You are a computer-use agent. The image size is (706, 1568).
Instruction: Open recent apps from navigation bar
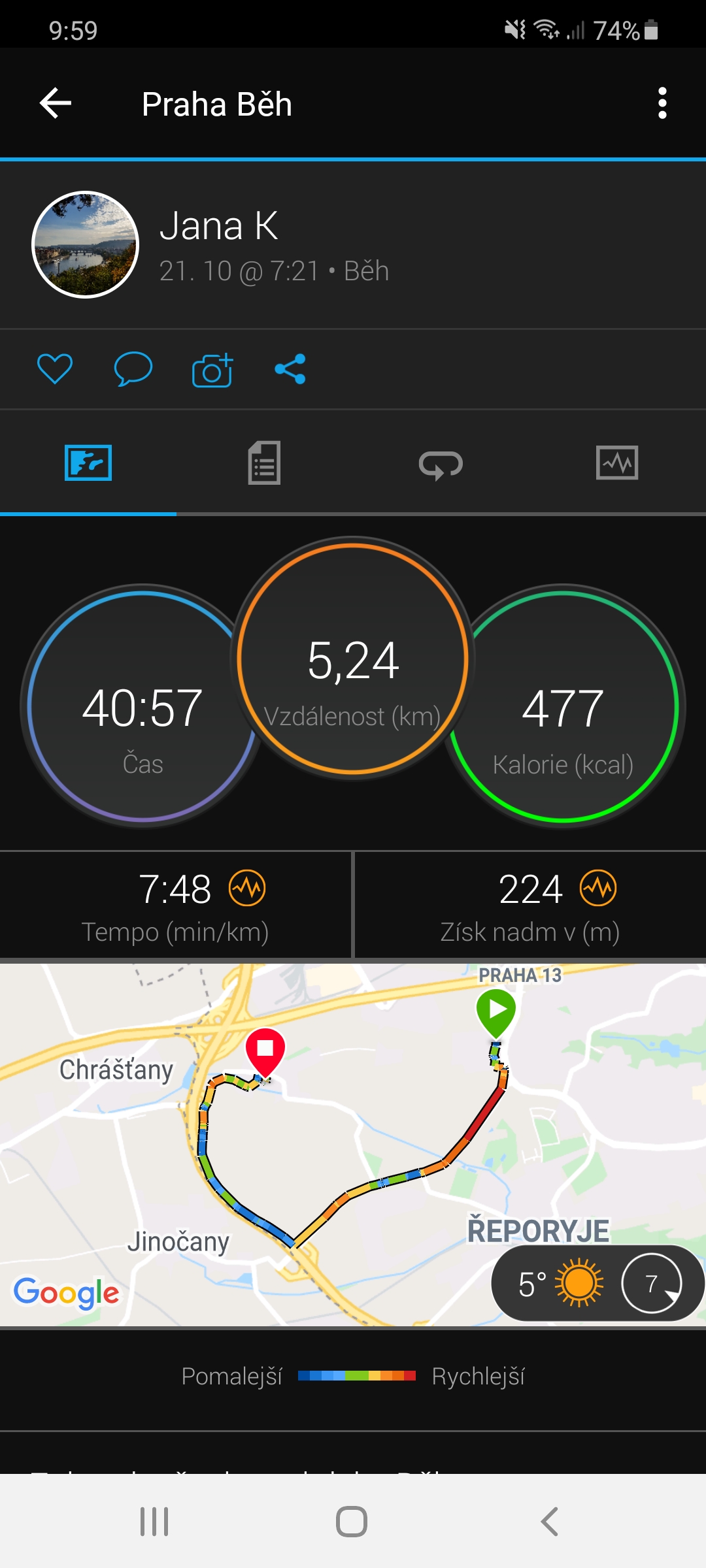click(x=154, y=1522)
